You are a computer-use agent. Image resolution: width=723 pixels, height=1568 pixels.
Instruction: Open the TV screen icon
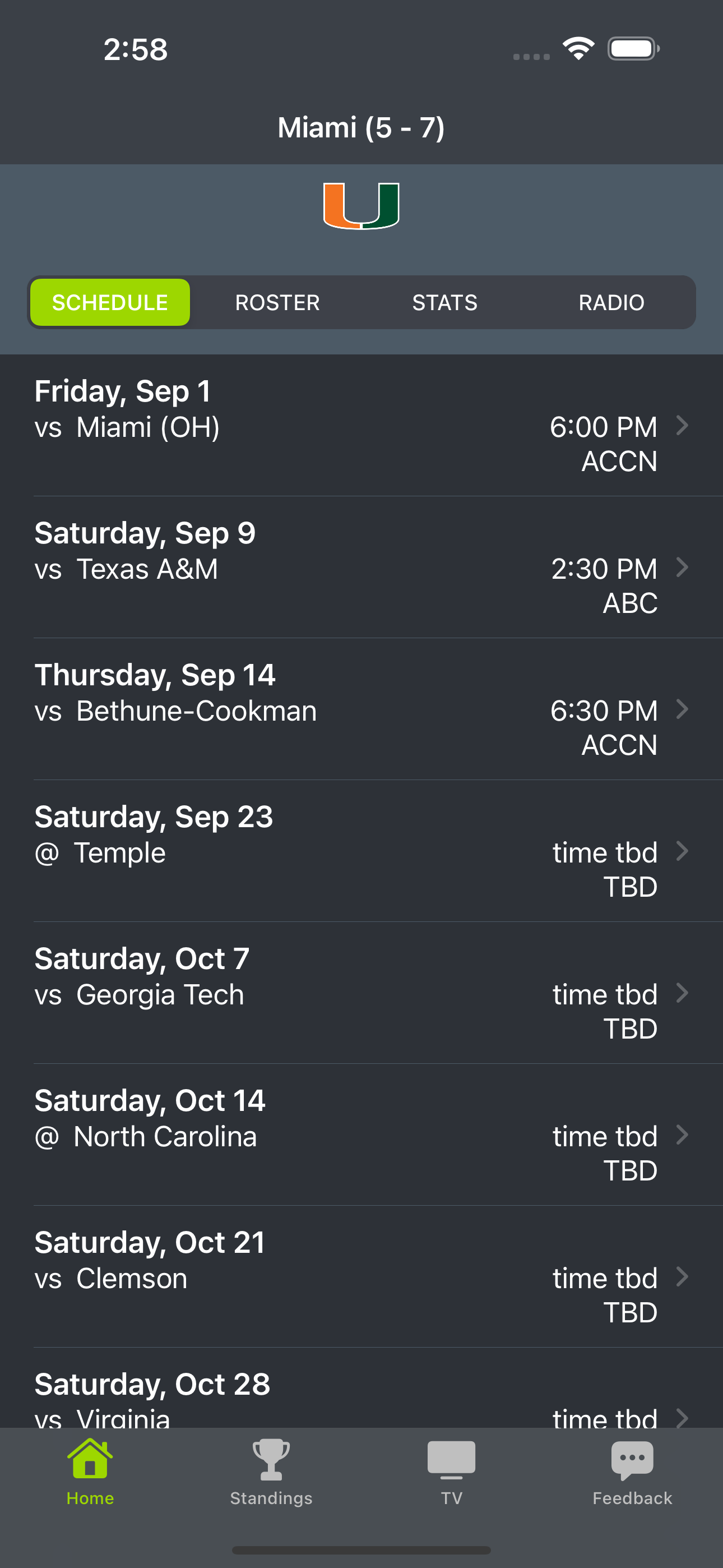pos(451,1460)
